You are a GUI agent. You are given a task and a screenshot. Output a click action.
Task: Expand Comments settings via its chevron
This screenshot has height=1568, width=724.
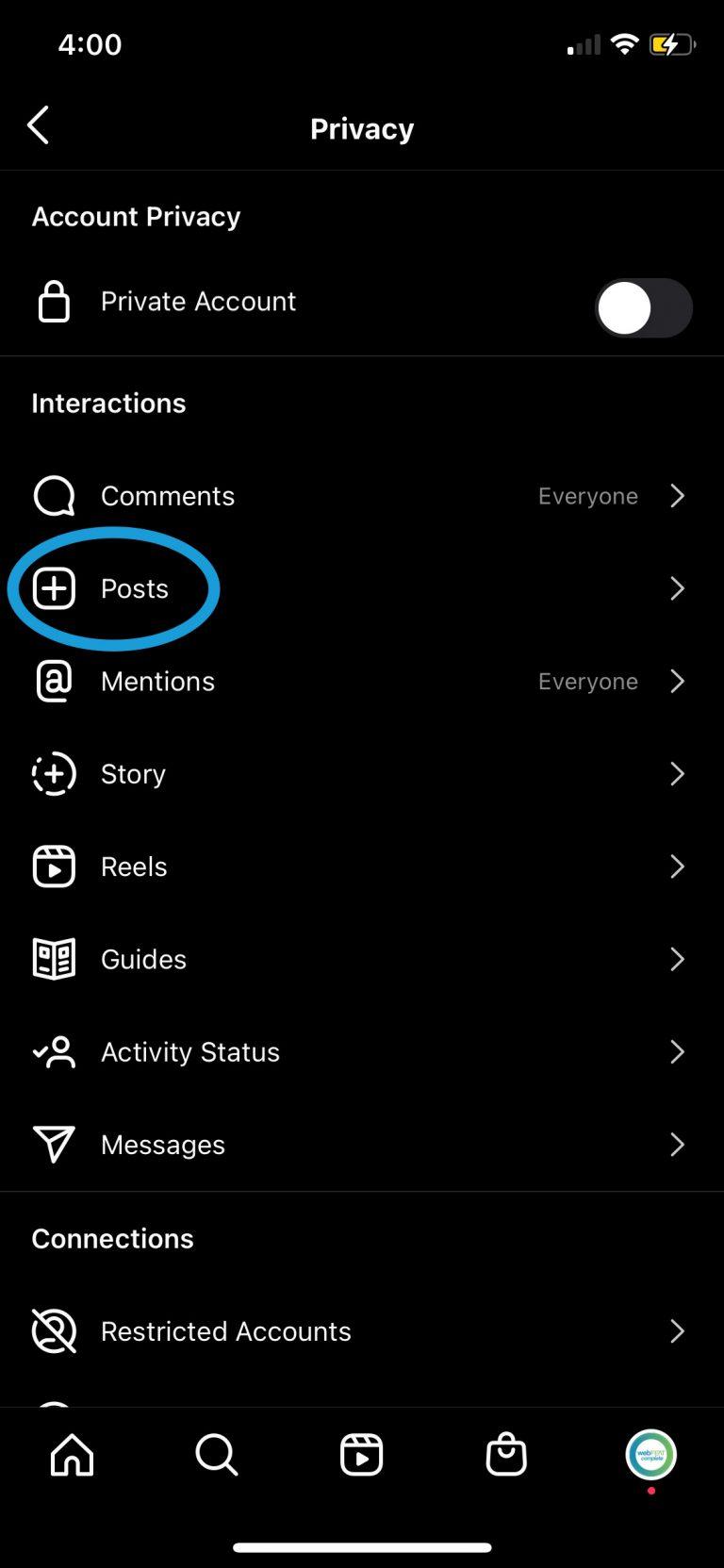pos(677,495)
